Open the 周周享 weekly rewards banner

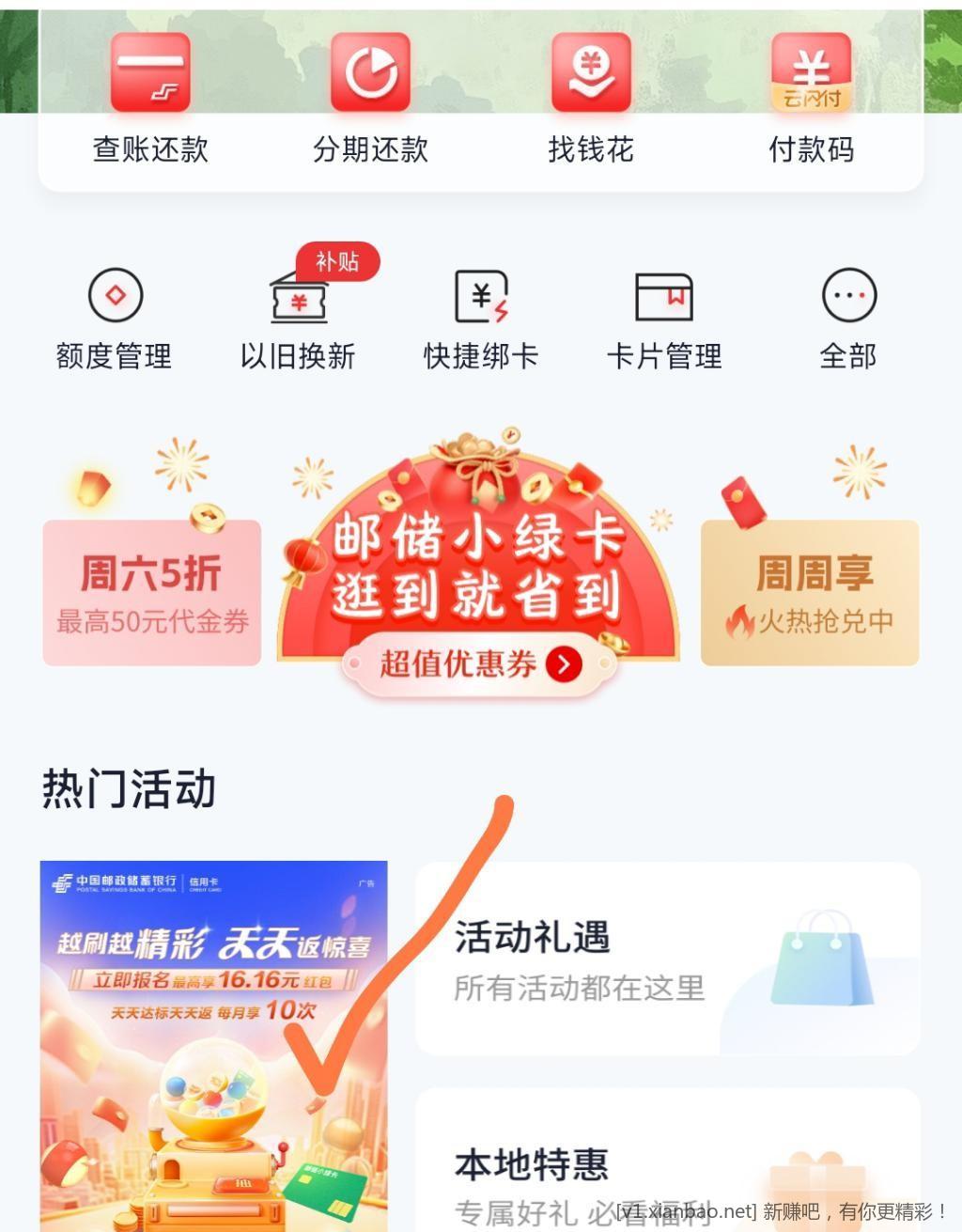[x=810, y=592]
